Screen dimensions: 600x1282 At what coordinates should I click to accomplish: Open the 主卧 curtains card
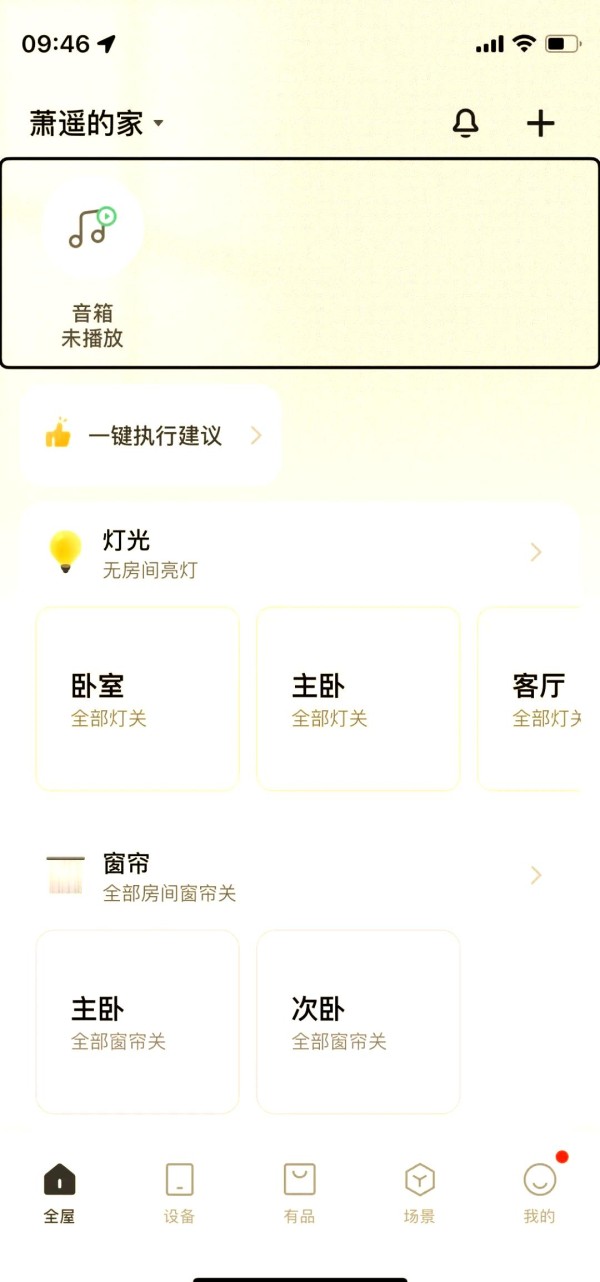pos(138,1022)
